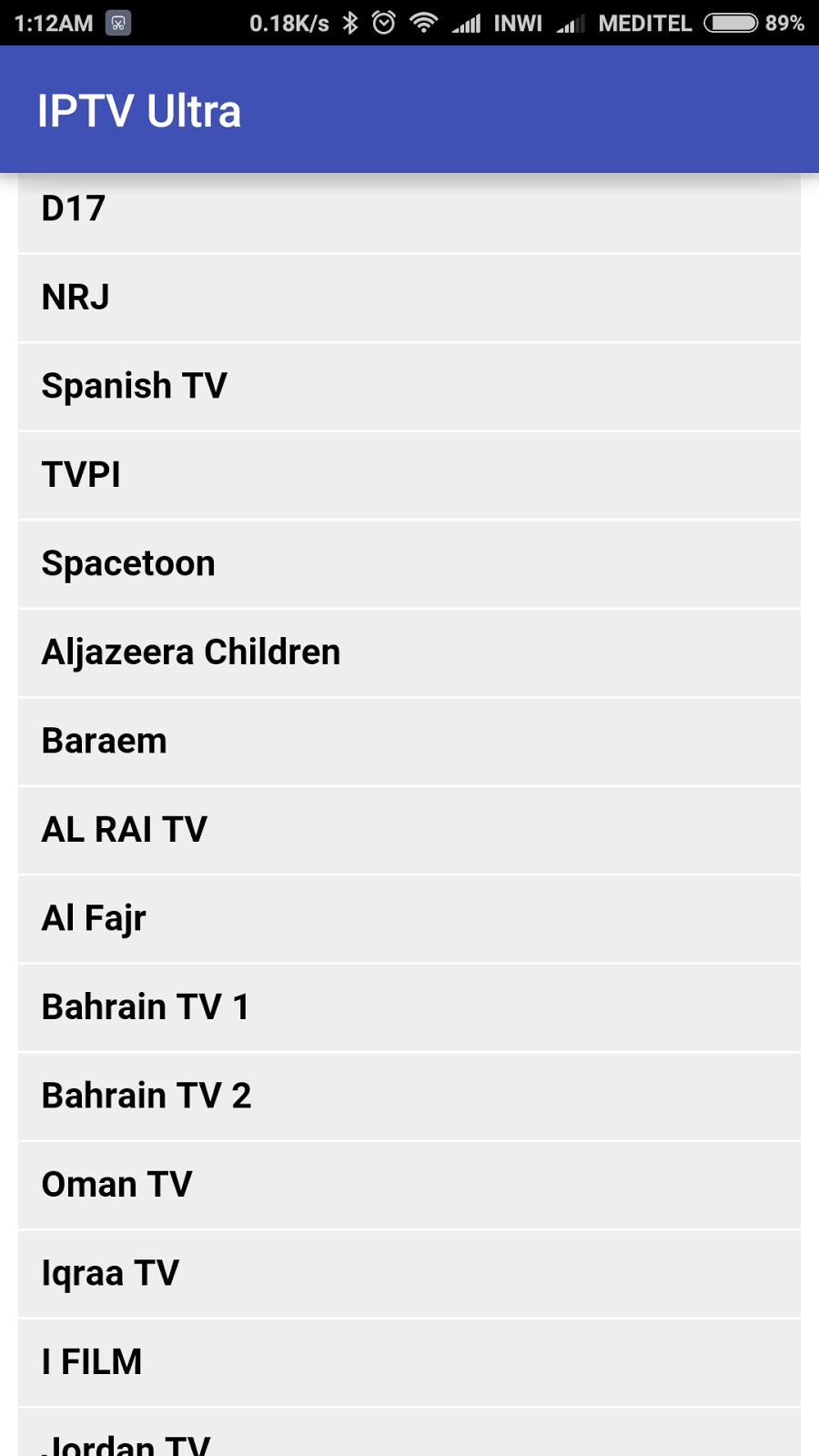819x1456 pixels.
Task: Choose the Spacetoon channel
Action: coord(409,563)
